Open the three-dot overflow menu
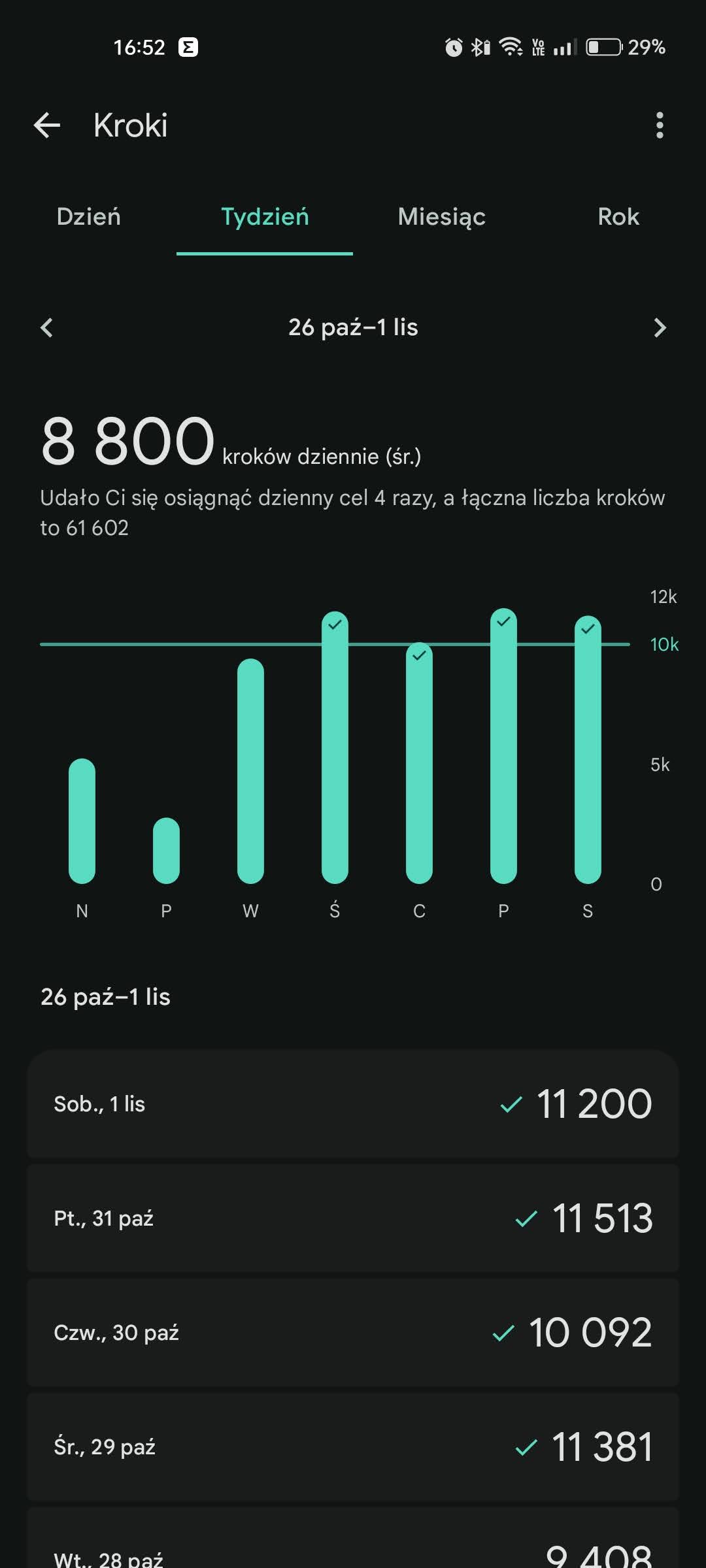The height and width of the screenshot is (1568, 706). pos(659,125)
